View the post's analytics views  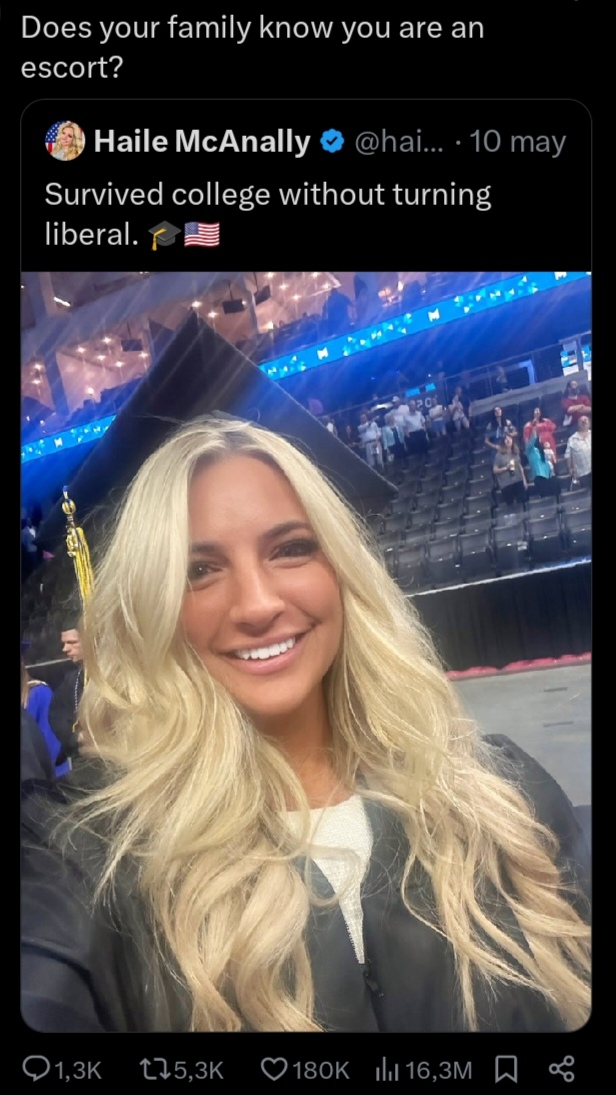point(387,1070)
